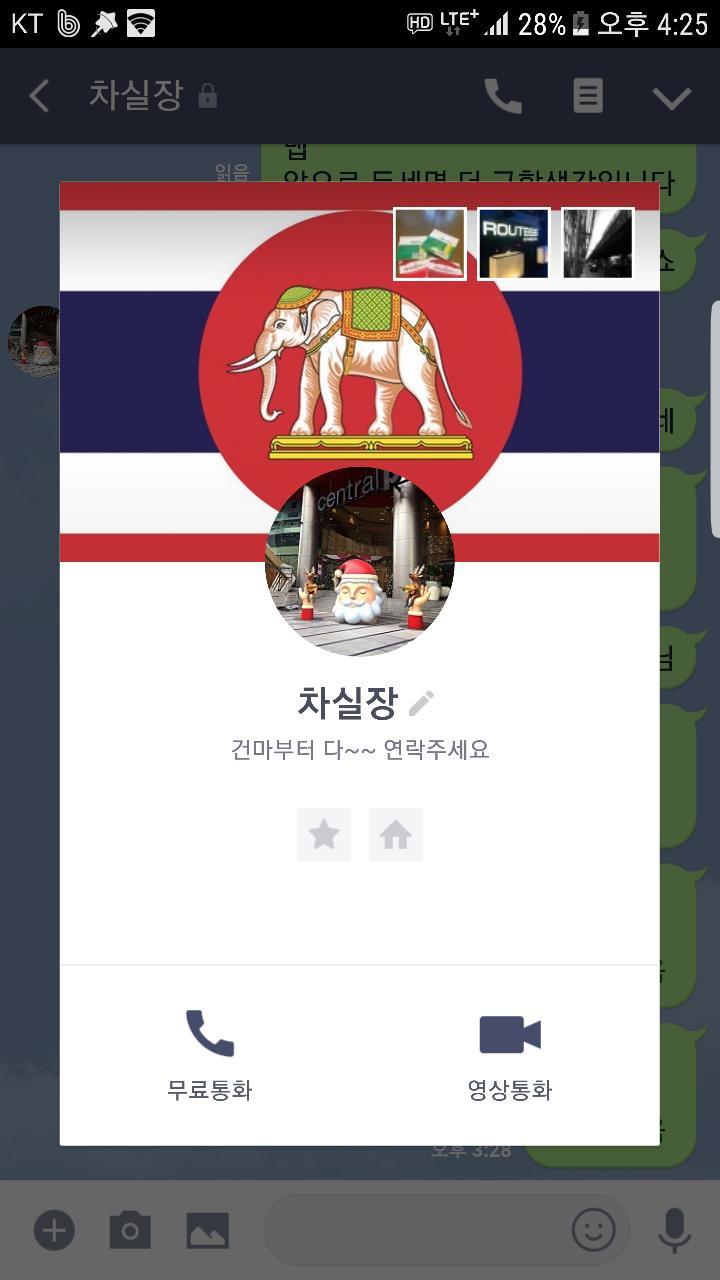Start a video call (영상통화)
Screen dimensions: 720x1280
(510, 1055)
